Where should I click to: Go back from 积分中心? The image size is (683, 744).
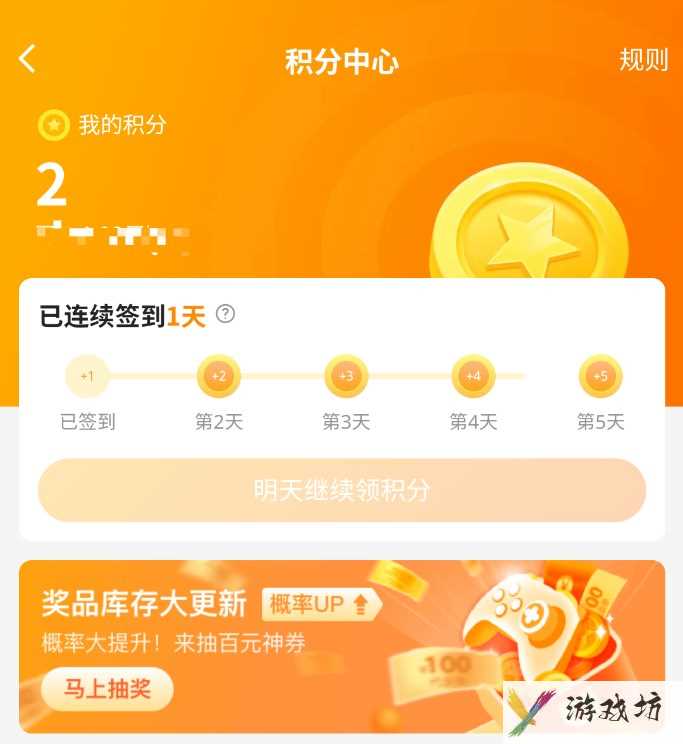coord(28,59)
